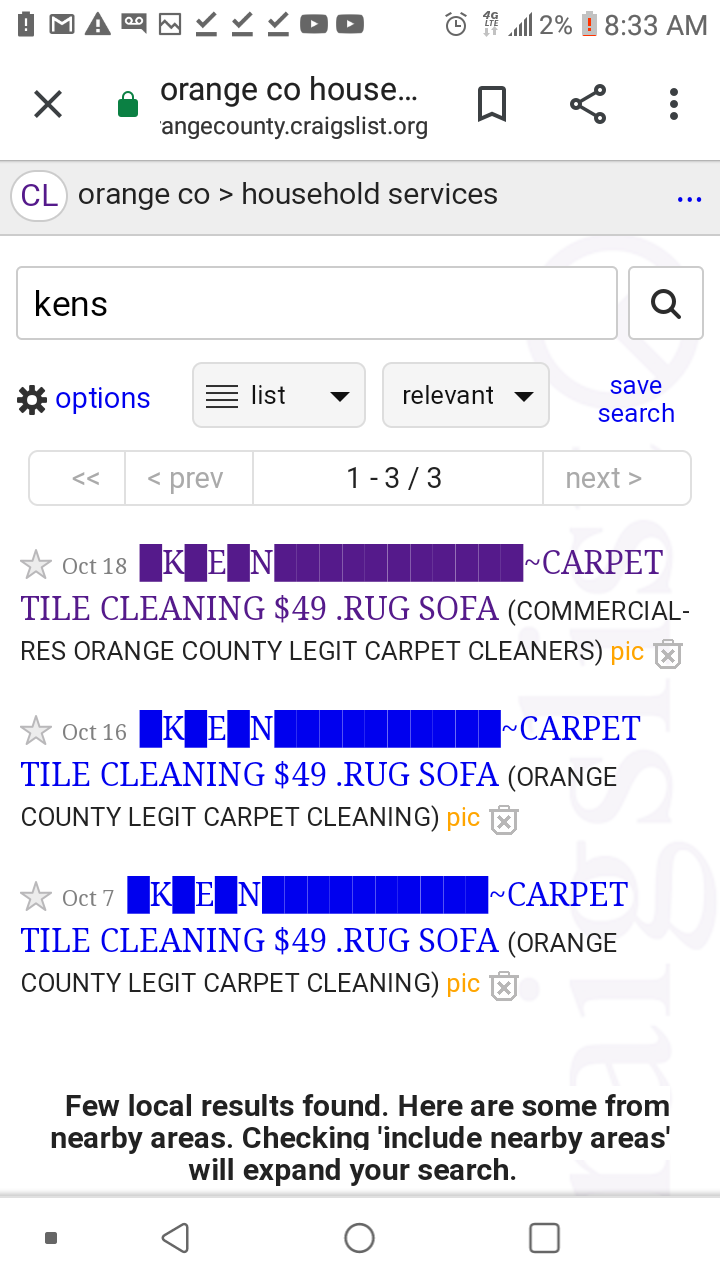This screenshot has width=720, height=1280.
Task: Expand the relevant sort dropdown
Action: point(466,396)
